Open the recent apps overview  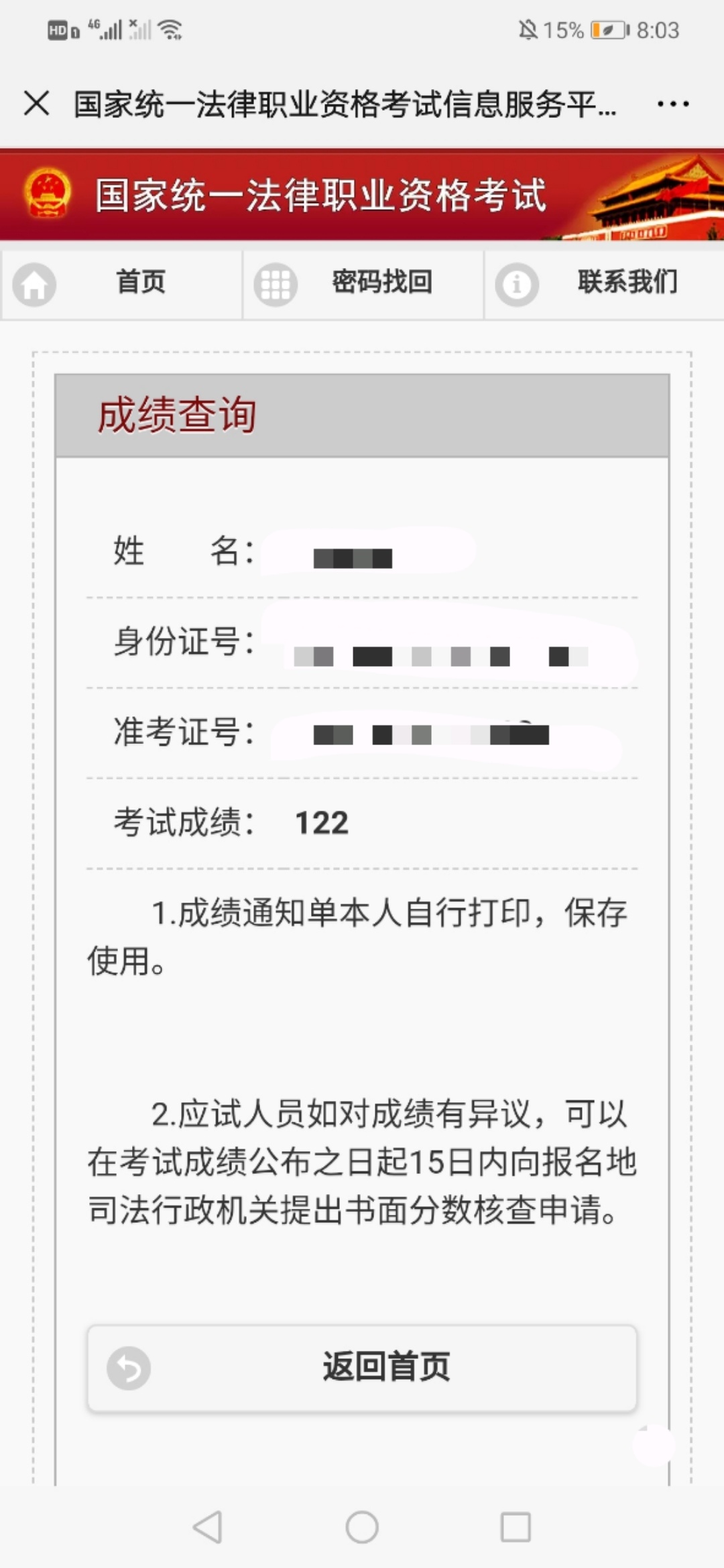click(516, 1527)
